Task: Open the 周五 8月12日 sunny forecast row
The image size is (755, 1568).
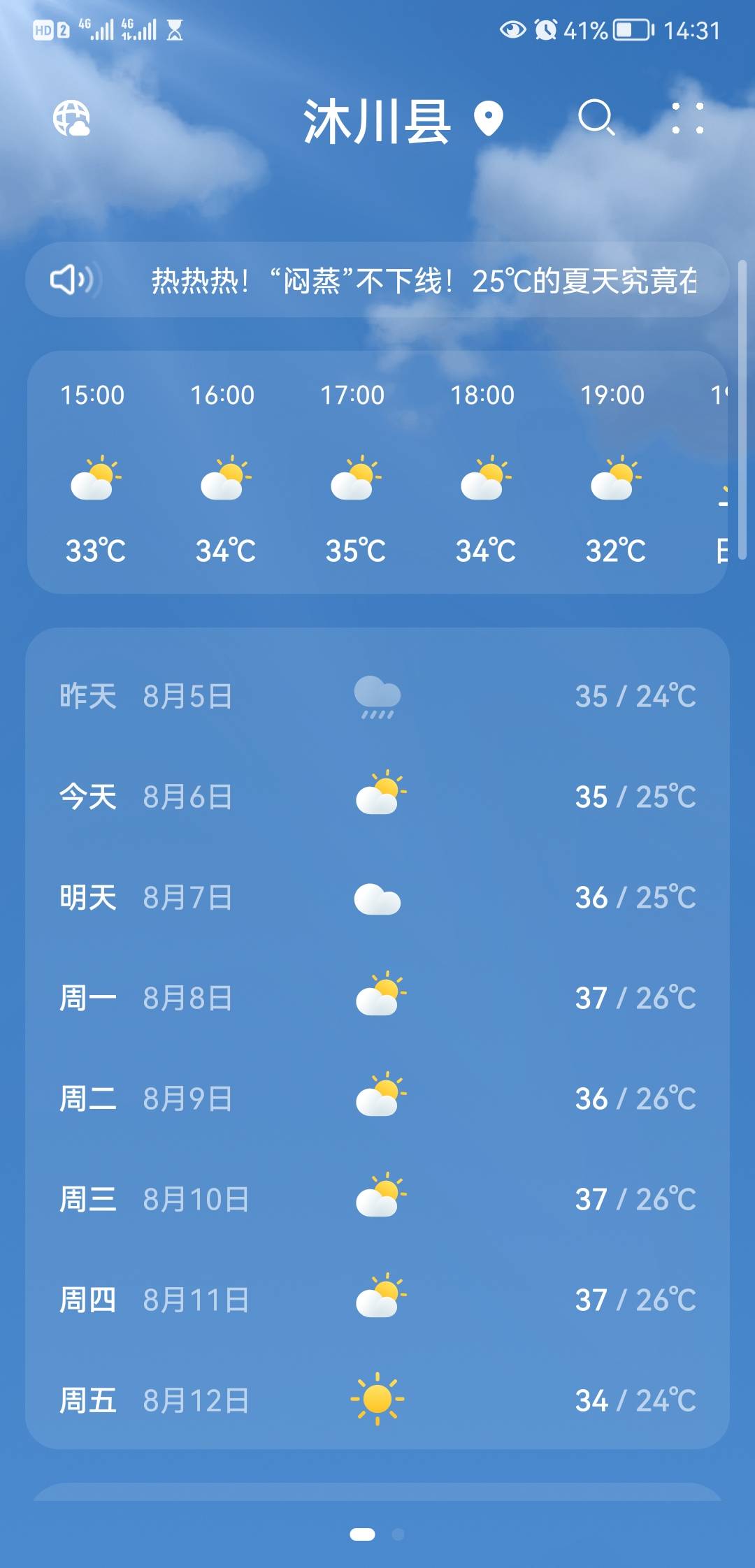Action: coord(377,1400)
